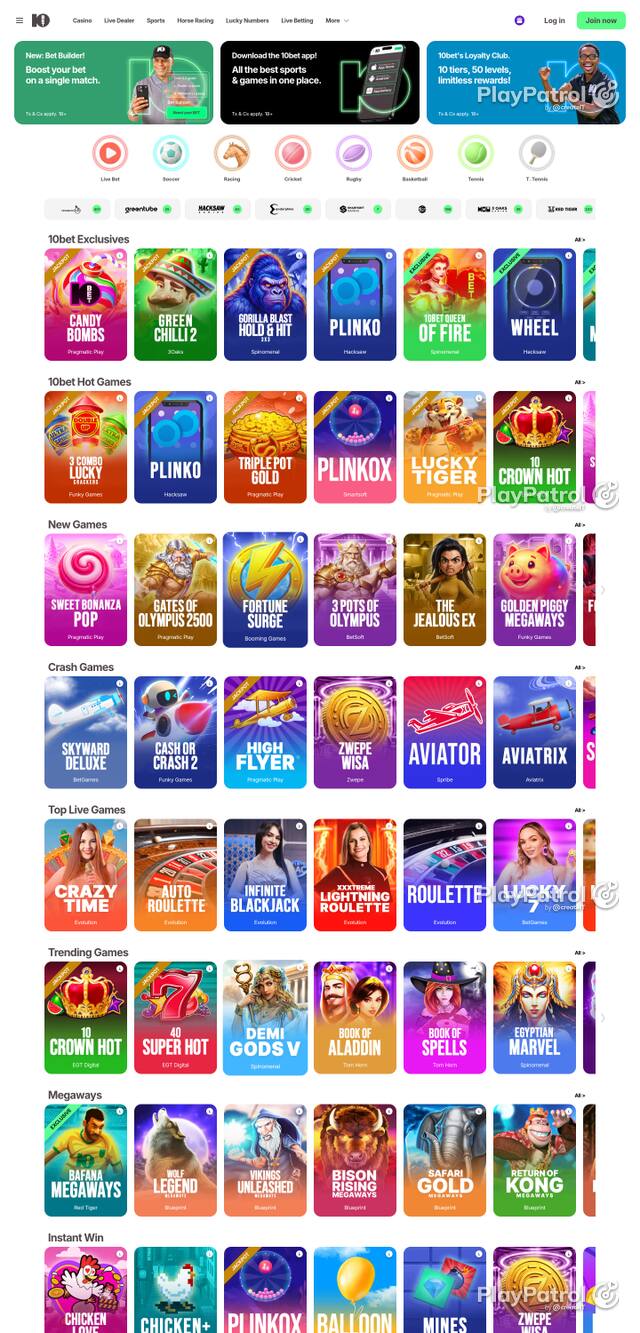Open Gates of Olympus 2500

(175, 589)
